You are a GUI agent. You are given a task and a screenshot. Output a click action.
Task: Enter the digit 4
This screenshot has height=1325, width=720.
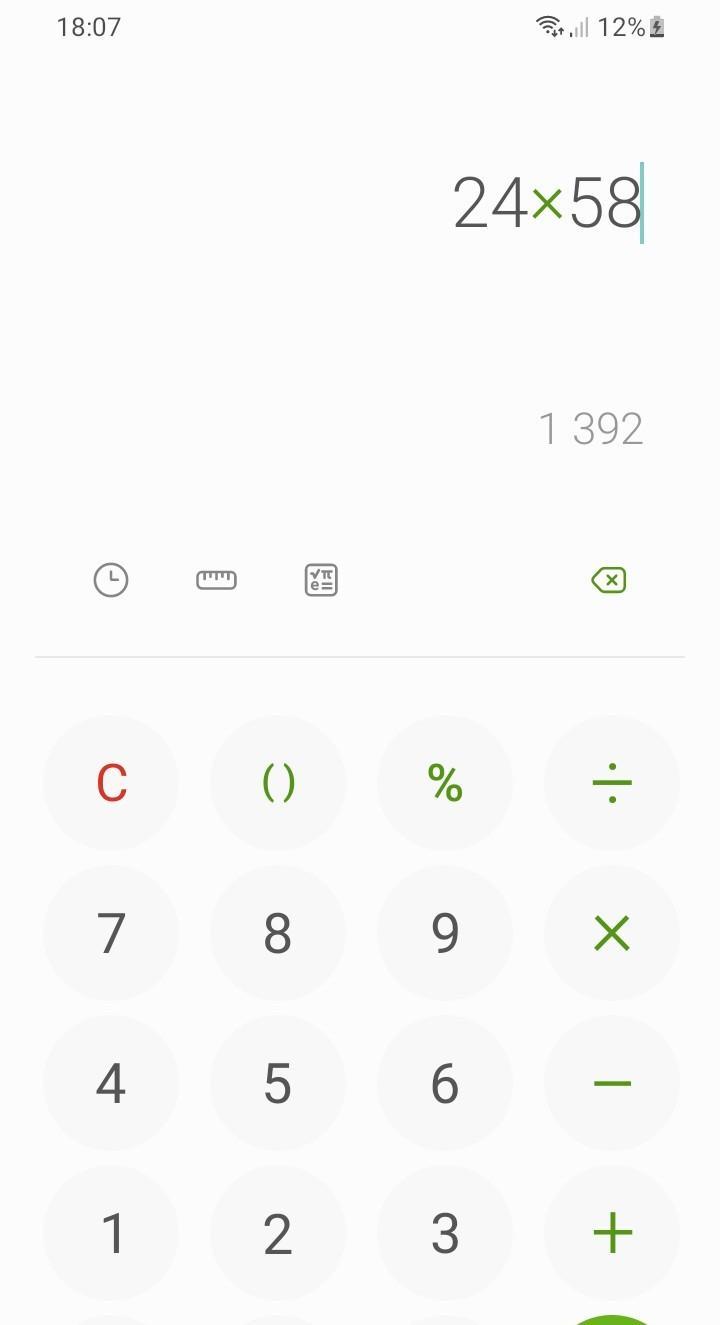click(x=111, y=1083)
